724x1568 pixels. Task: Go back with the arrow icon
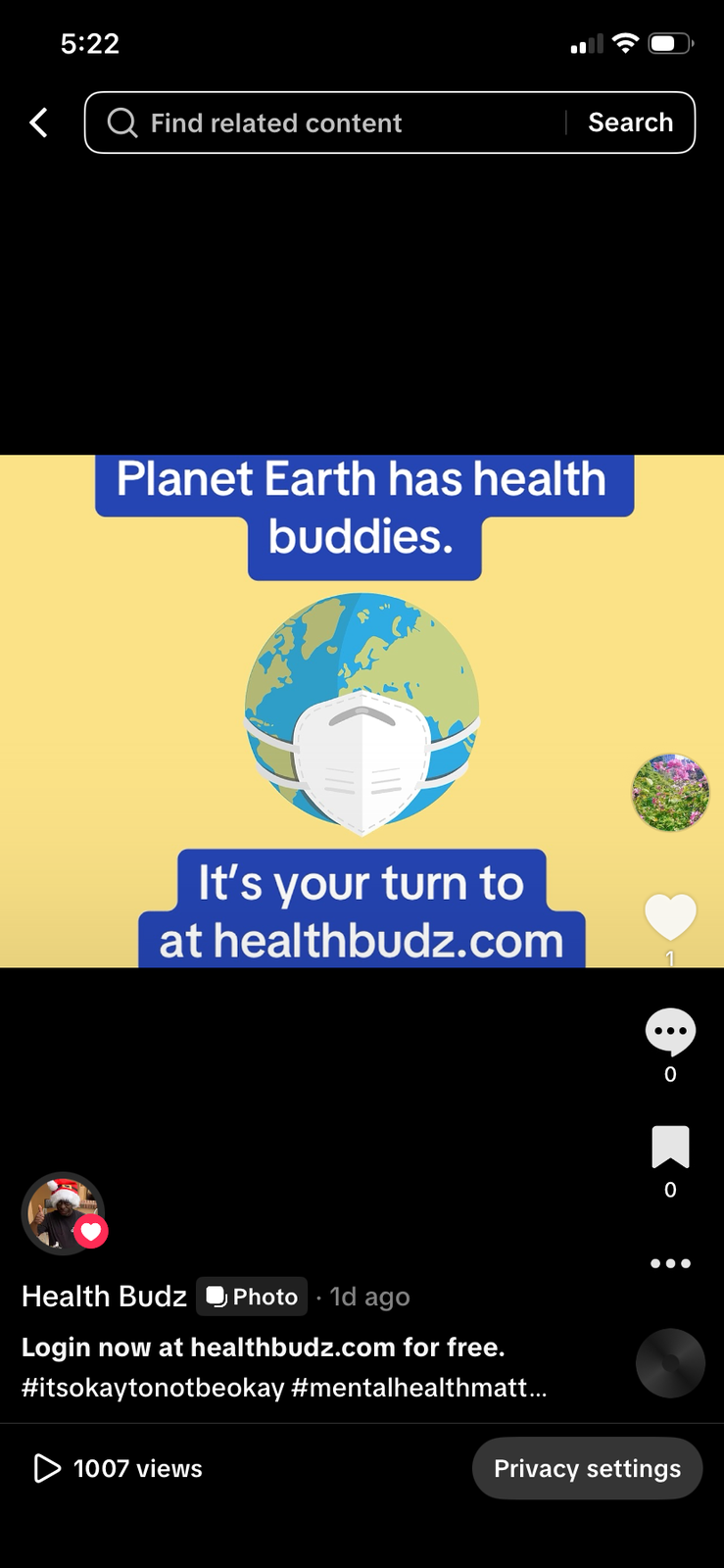pos(39,122)
